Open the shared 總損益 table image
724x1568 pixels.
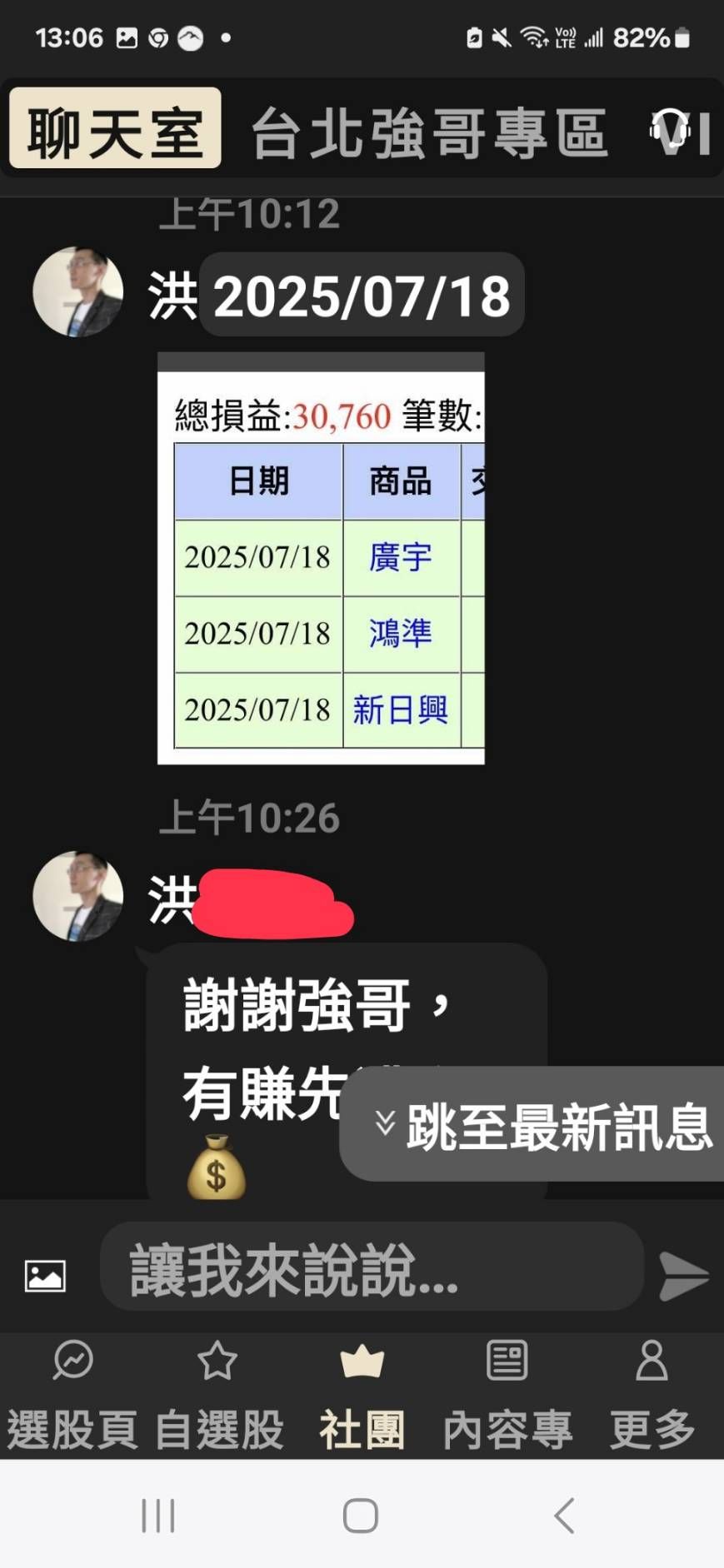pos(321,558)
